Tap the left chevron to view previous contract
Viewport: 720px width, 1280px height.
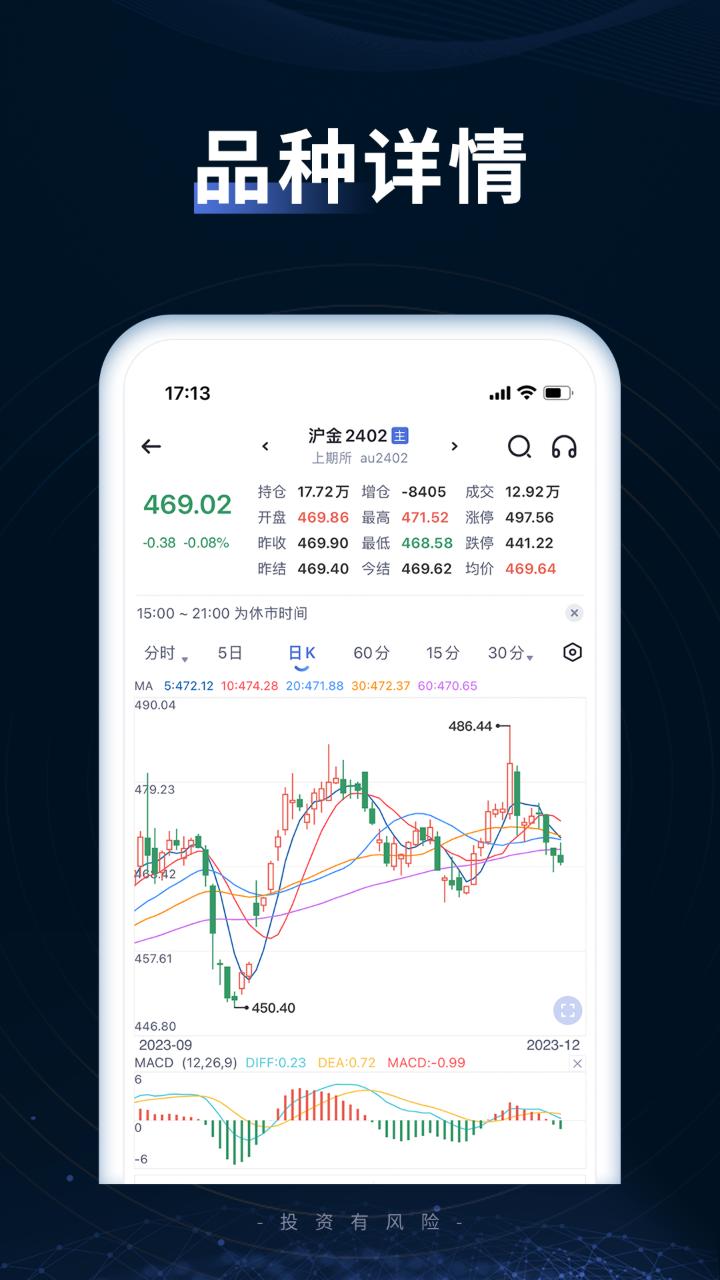point(265,447)
